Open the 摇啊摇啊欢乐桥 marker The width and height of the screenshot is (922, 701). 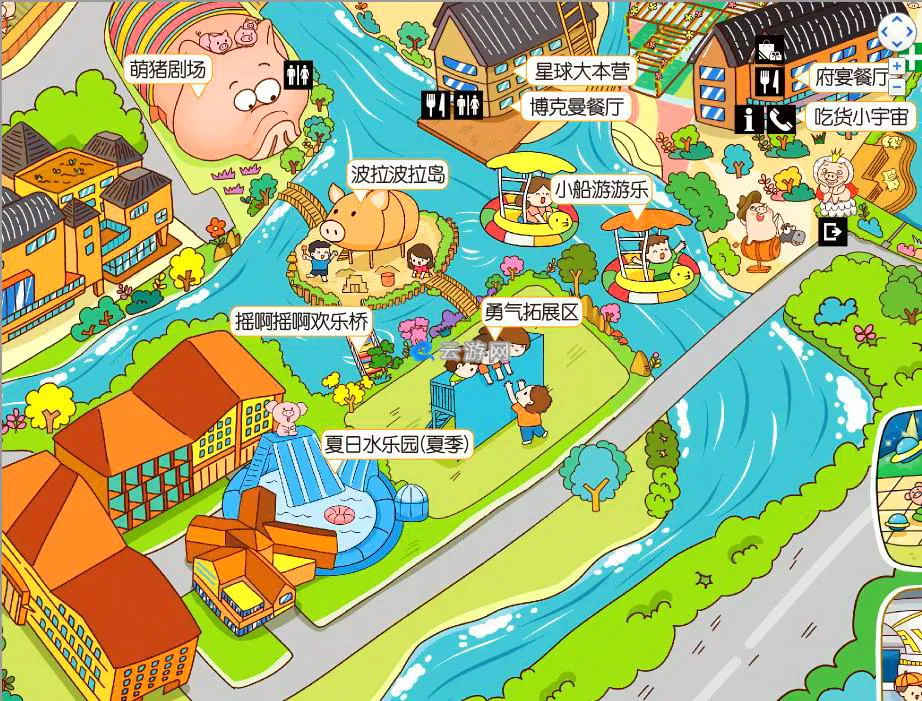(x=302, y=321)
